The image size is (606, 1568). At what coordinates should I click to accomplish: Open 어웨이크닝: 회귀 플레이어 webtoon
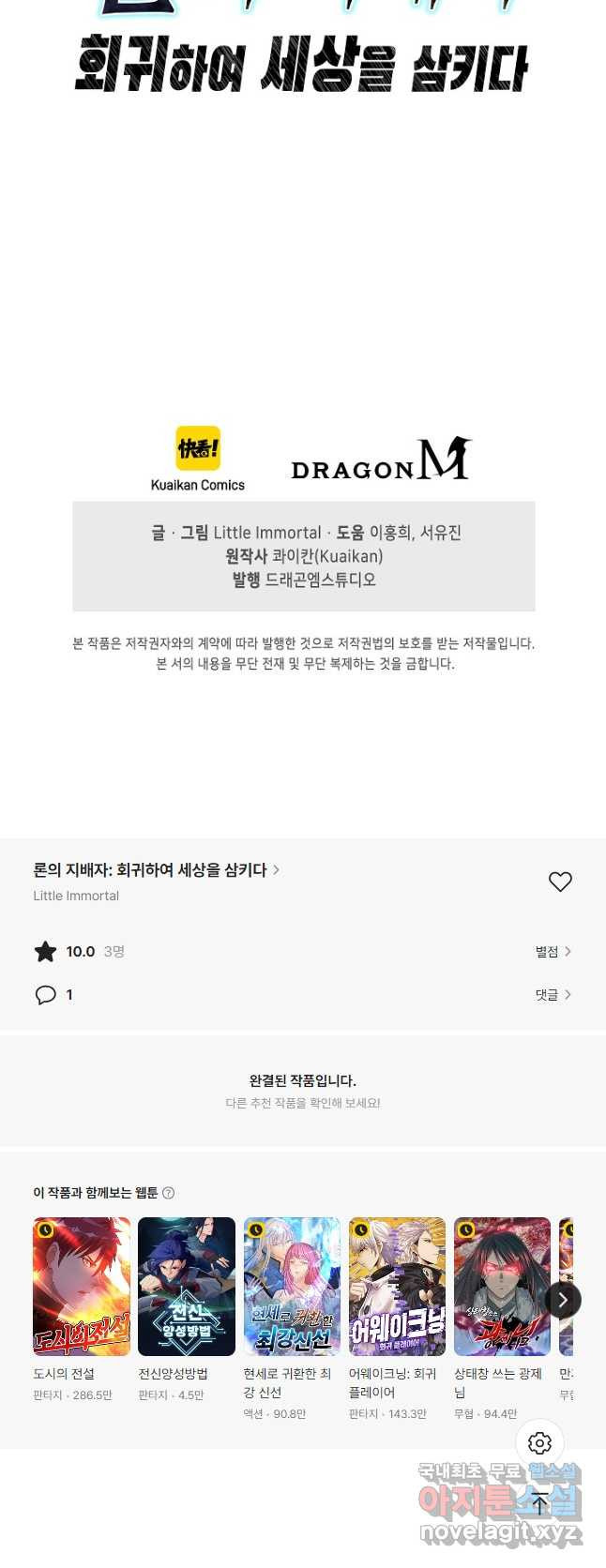coord(397,1287)
